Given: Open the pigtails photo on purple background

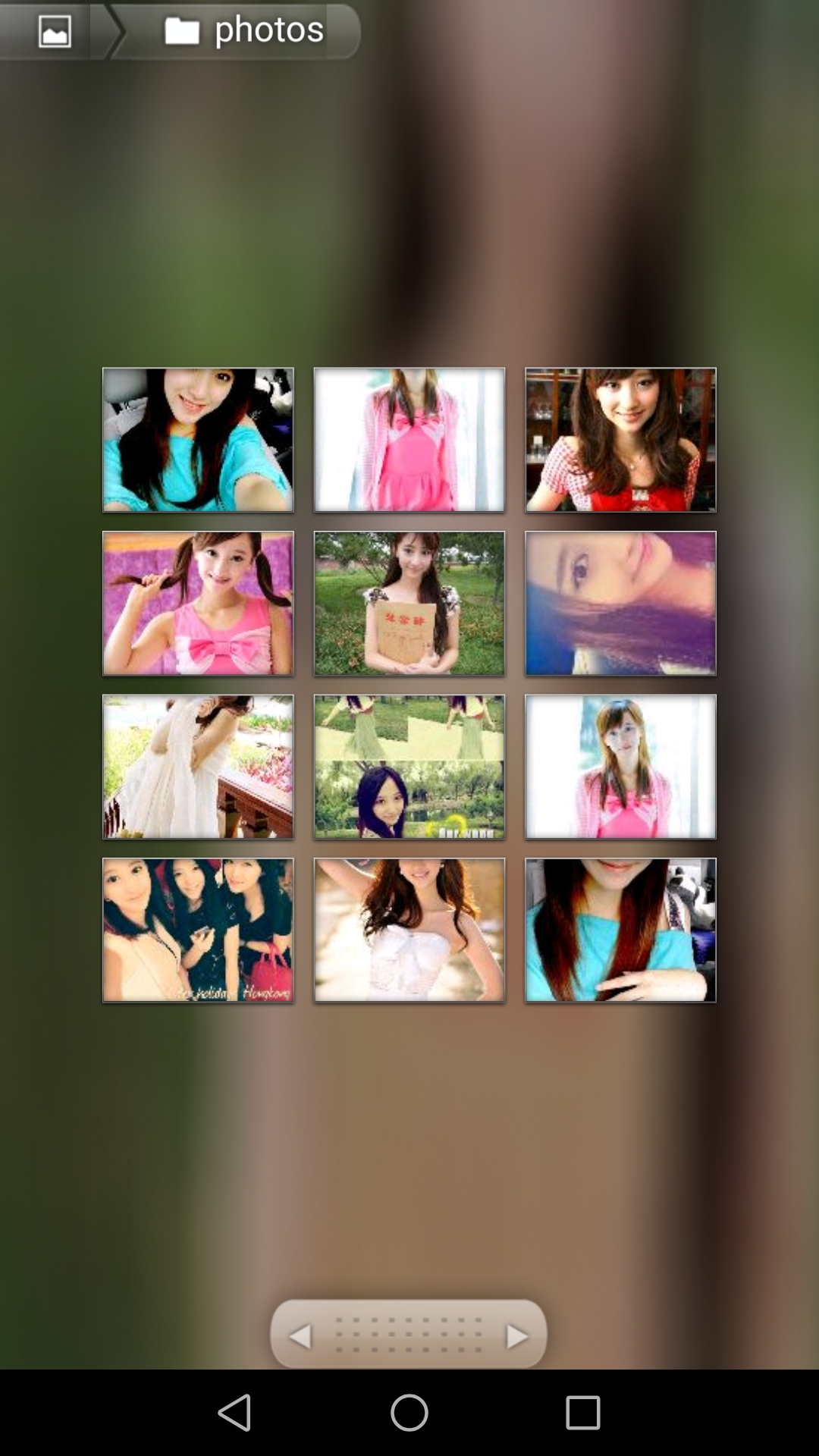Looking at the screenshot, I should tap(198, 604).
